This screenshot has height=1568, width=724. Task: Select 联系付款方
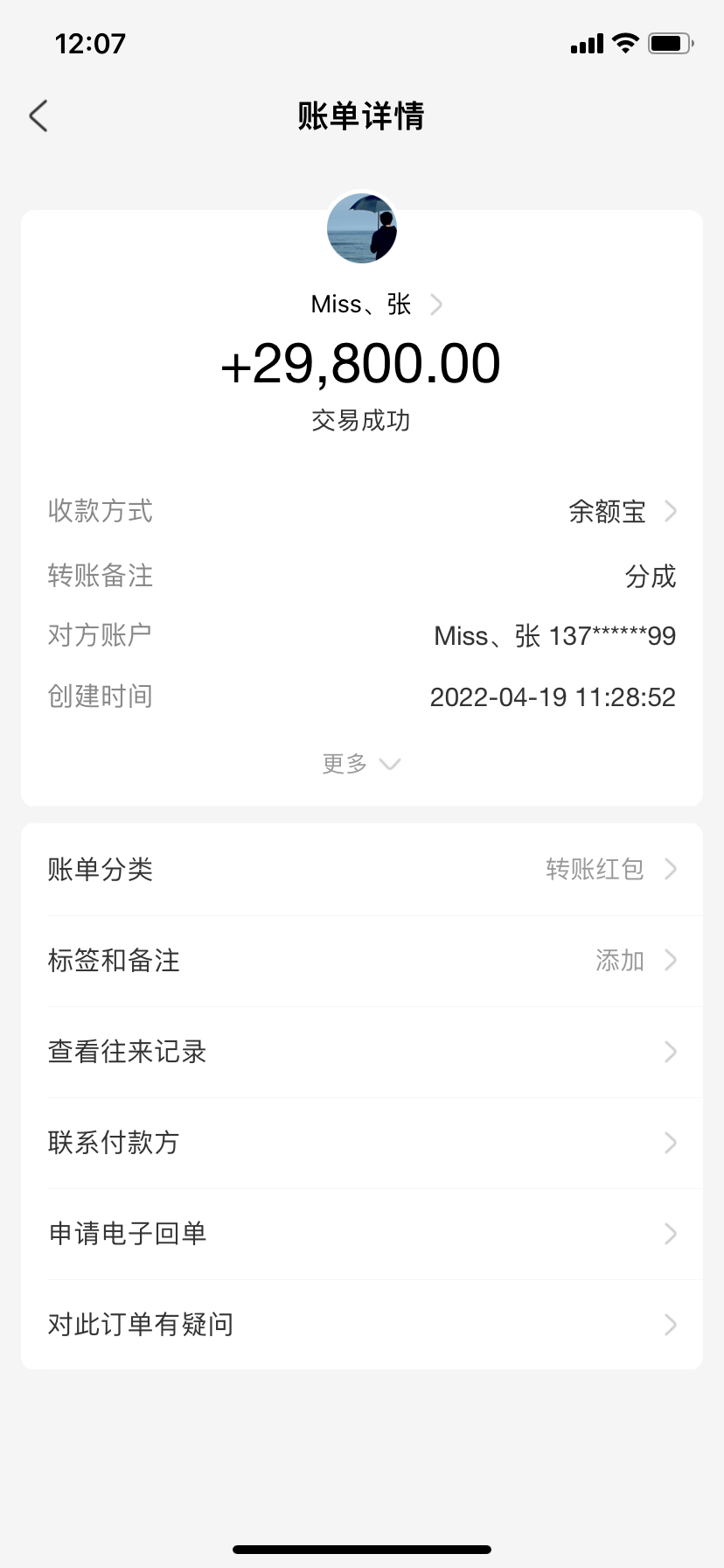pos(362,1143)
